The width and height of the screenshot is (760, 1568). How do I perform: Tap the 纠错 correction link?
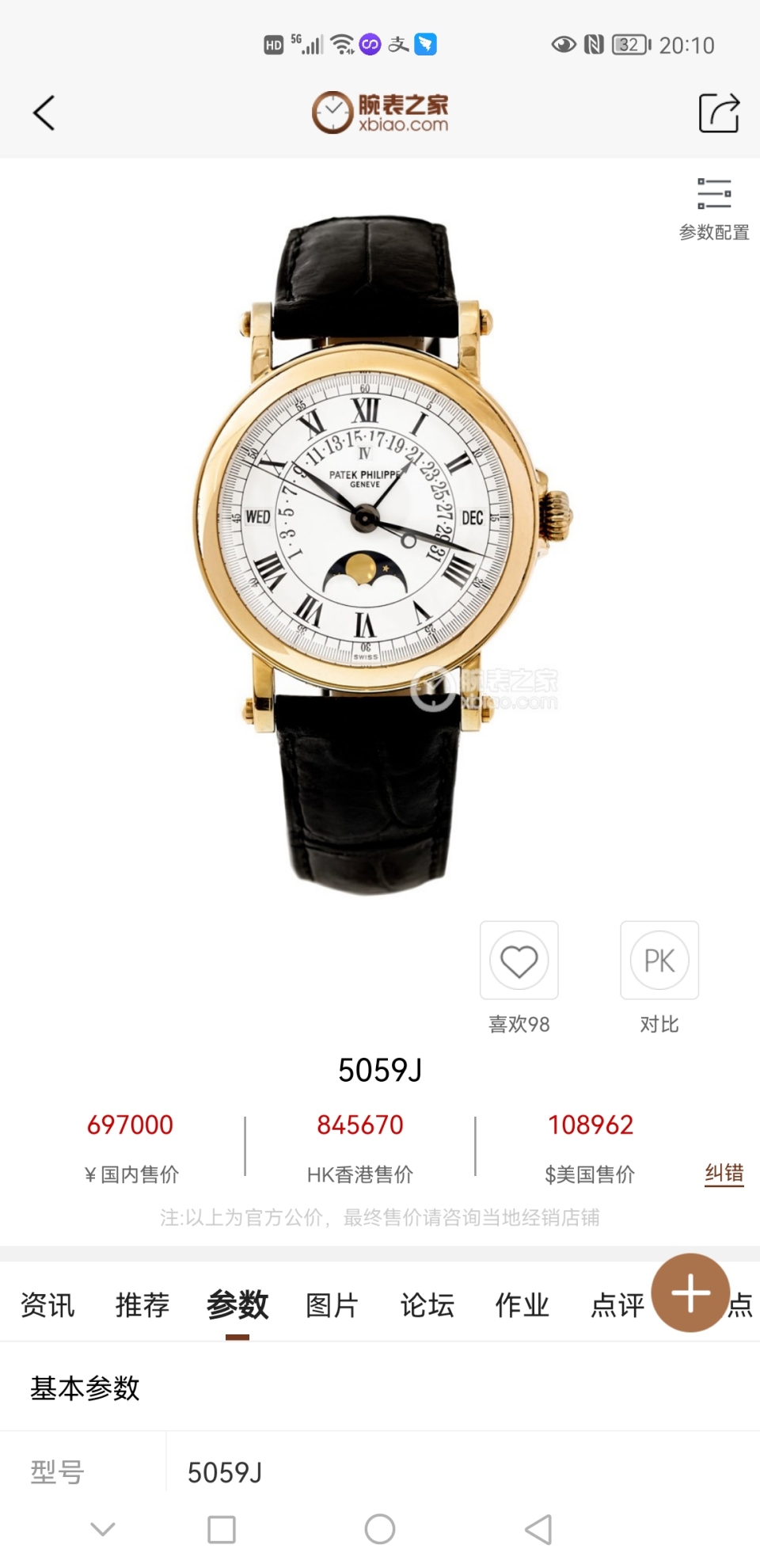724,1173
